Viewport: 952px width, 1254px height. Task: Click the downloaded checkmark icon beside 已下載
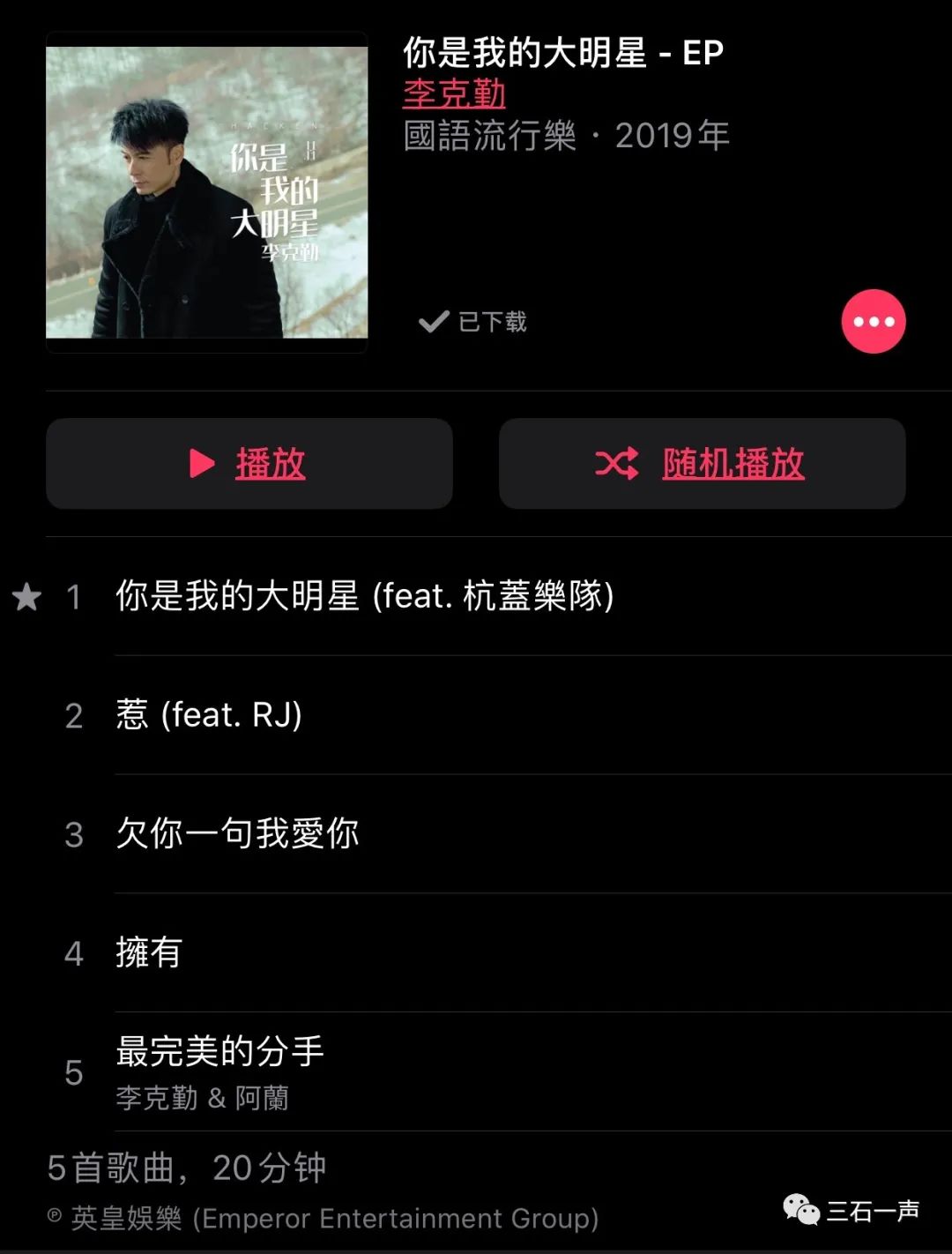pos(433,321)
